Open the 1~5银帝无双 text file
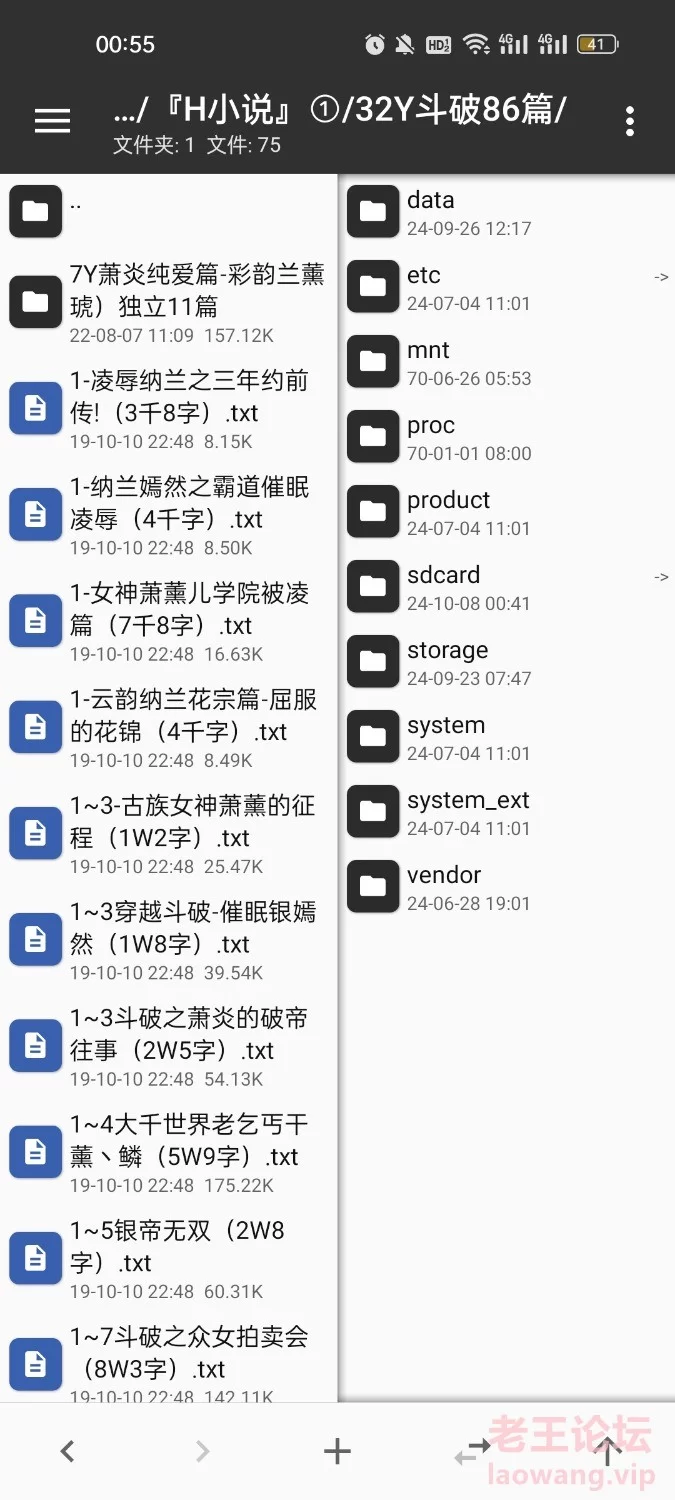This screenshot has width=675, height=1500. click(x=168, y=1258)
